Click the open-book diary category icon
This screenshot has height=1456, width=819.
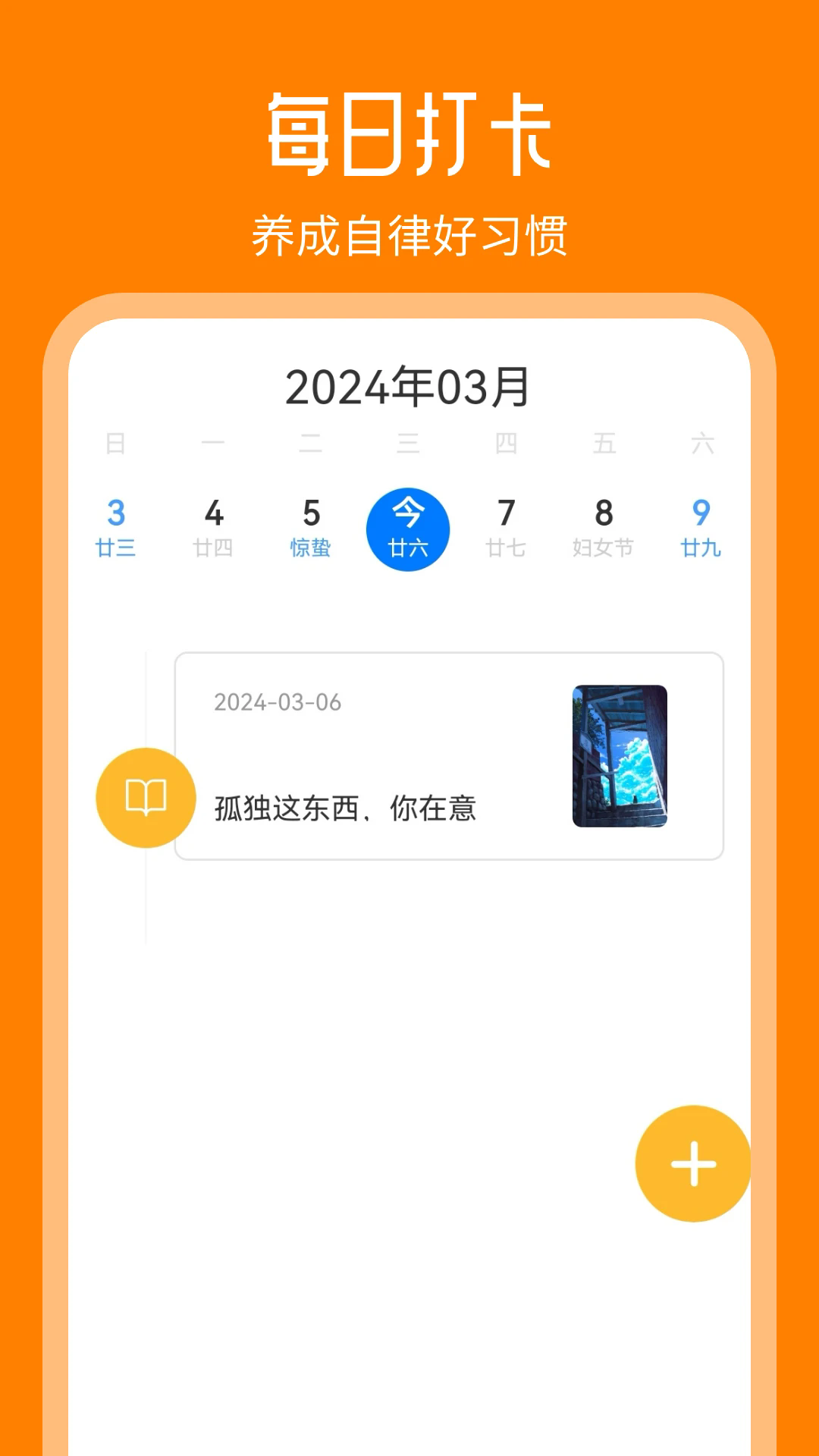tap(146, 799)
